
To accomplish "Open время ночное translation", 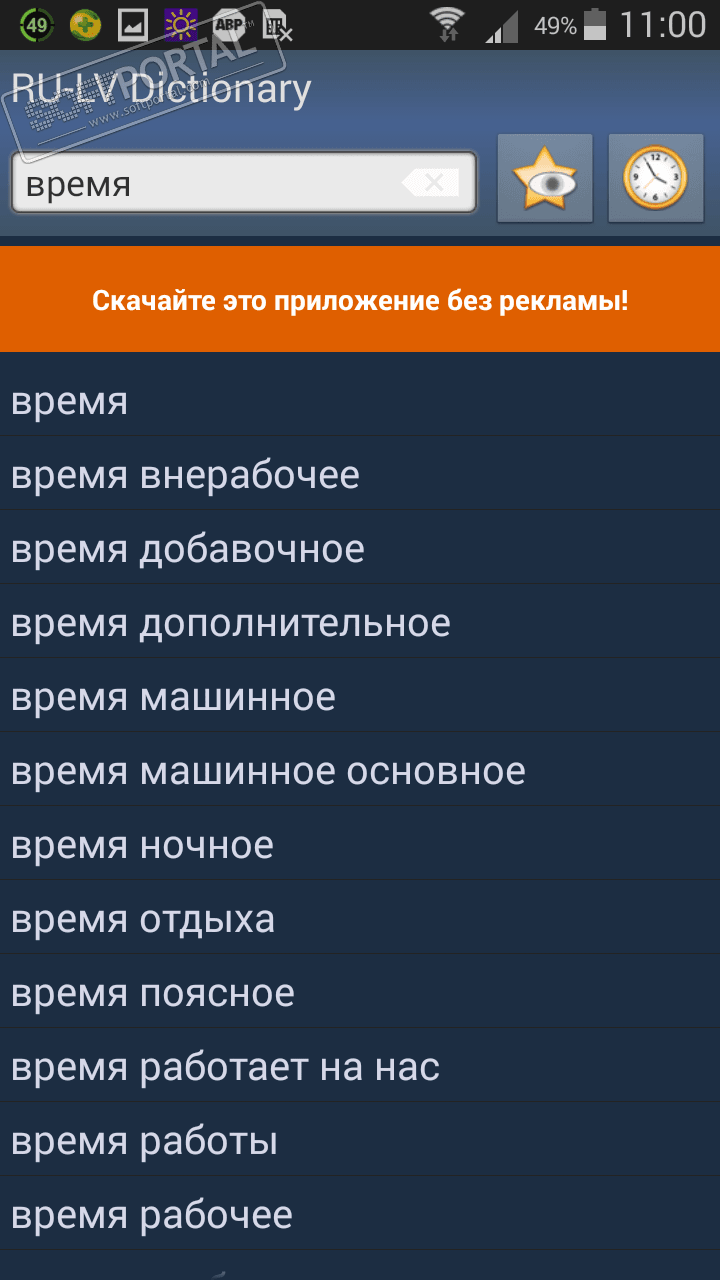I will pyautogui.click(x=360, y=845).
